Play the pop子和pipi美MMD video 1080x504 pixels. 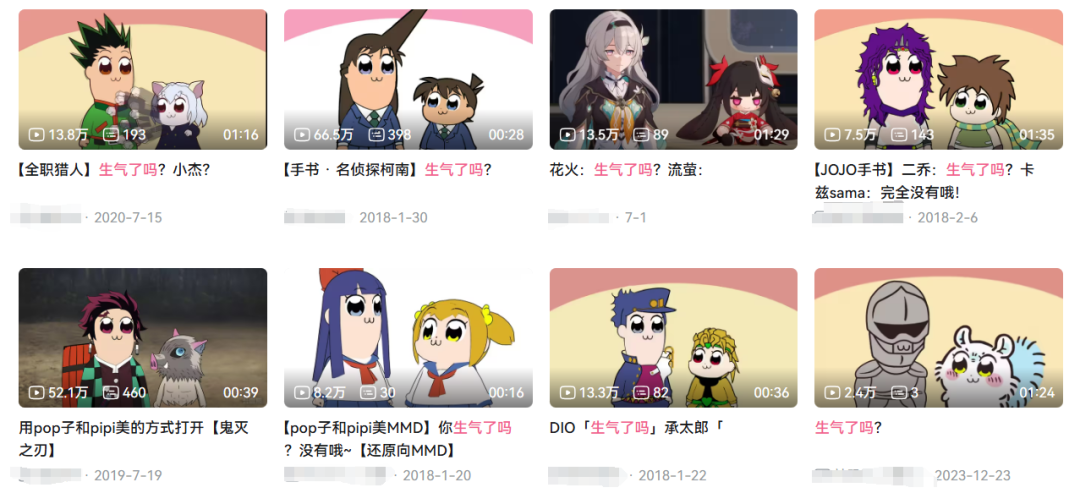[x=408, y=337]
